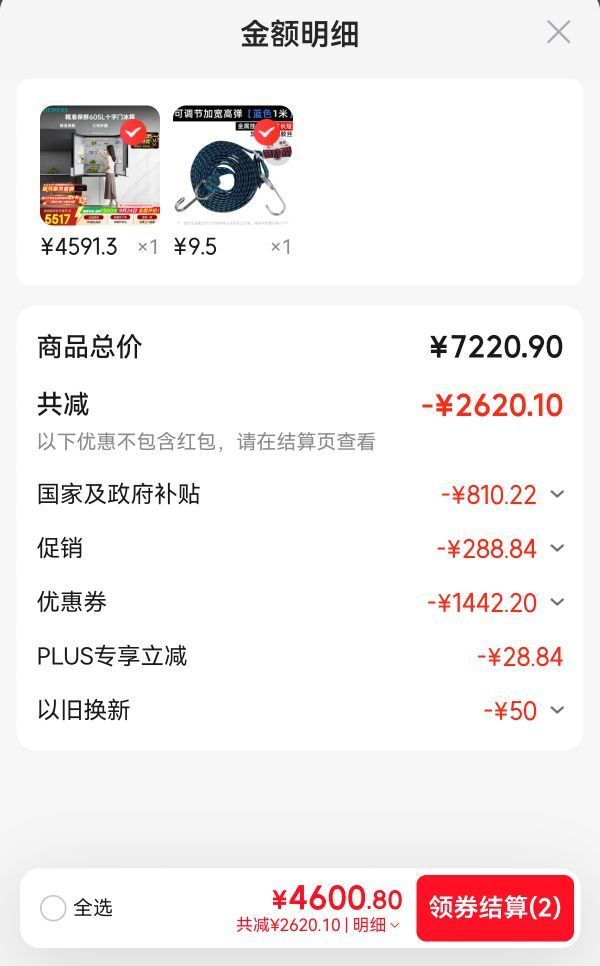Open the Siemens fridge item thumbnail
This screenshot has height=966, width=600.
point(100,165)
